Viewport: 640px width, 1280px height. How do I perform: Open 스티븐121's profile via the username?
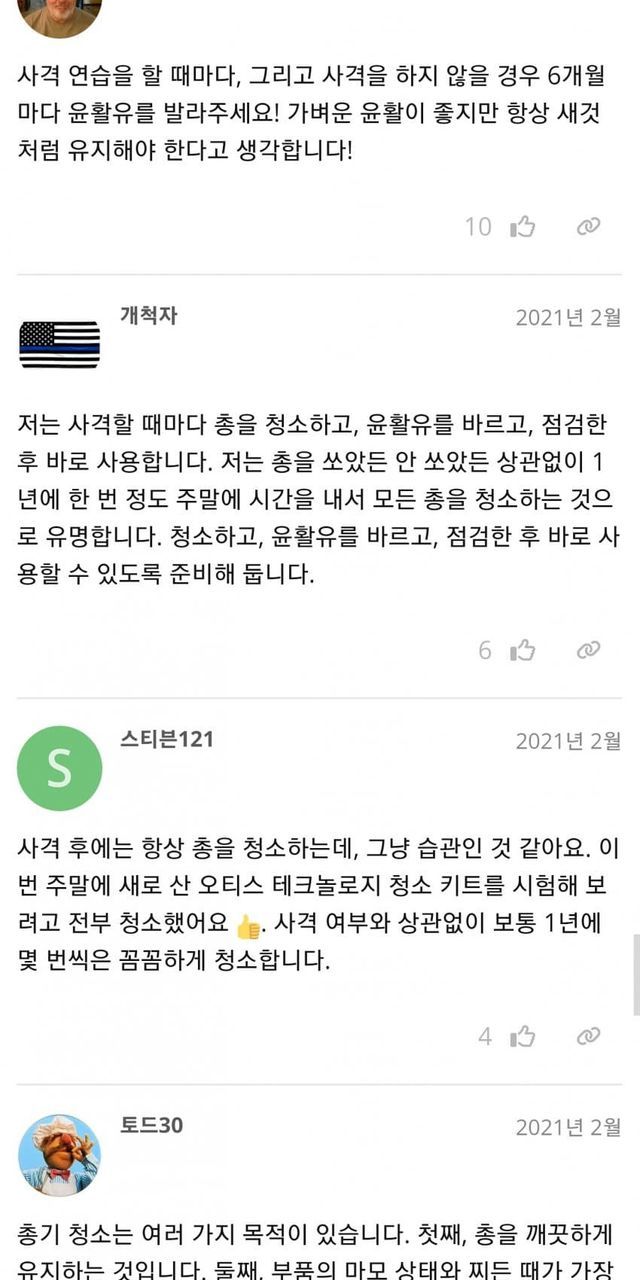point(167,739)
